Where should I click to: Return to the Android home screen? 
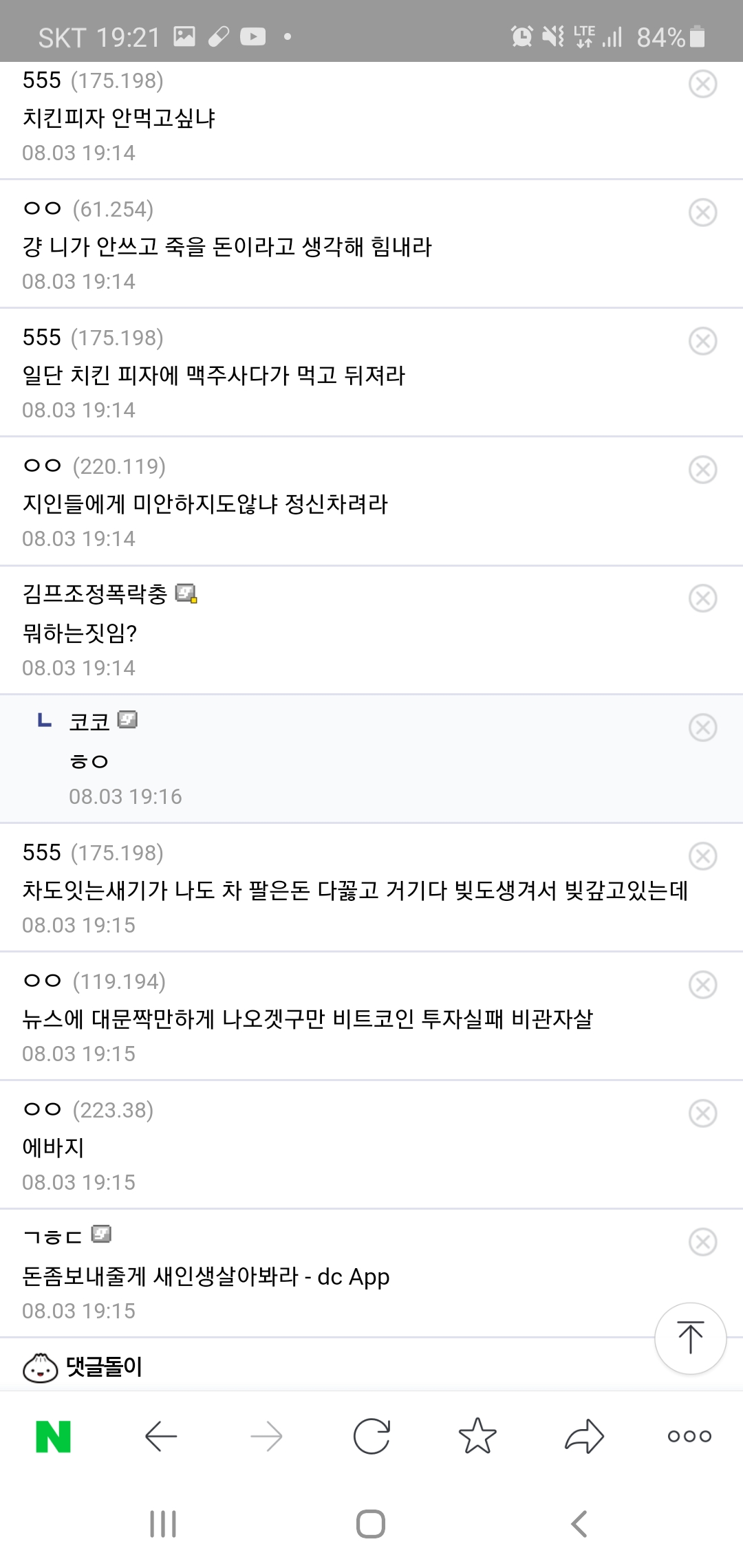pyautogui.click(x=371, y=1524)
